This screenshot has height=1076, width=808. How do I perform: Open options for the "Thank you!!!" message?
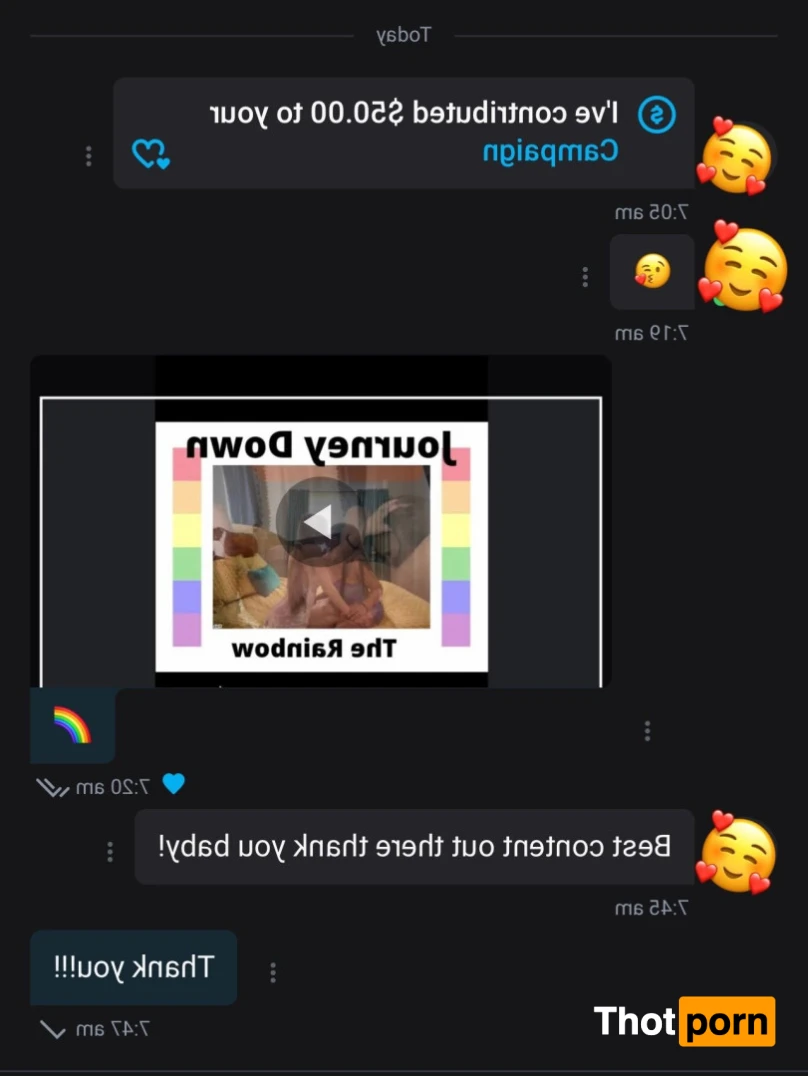point(273,971)
